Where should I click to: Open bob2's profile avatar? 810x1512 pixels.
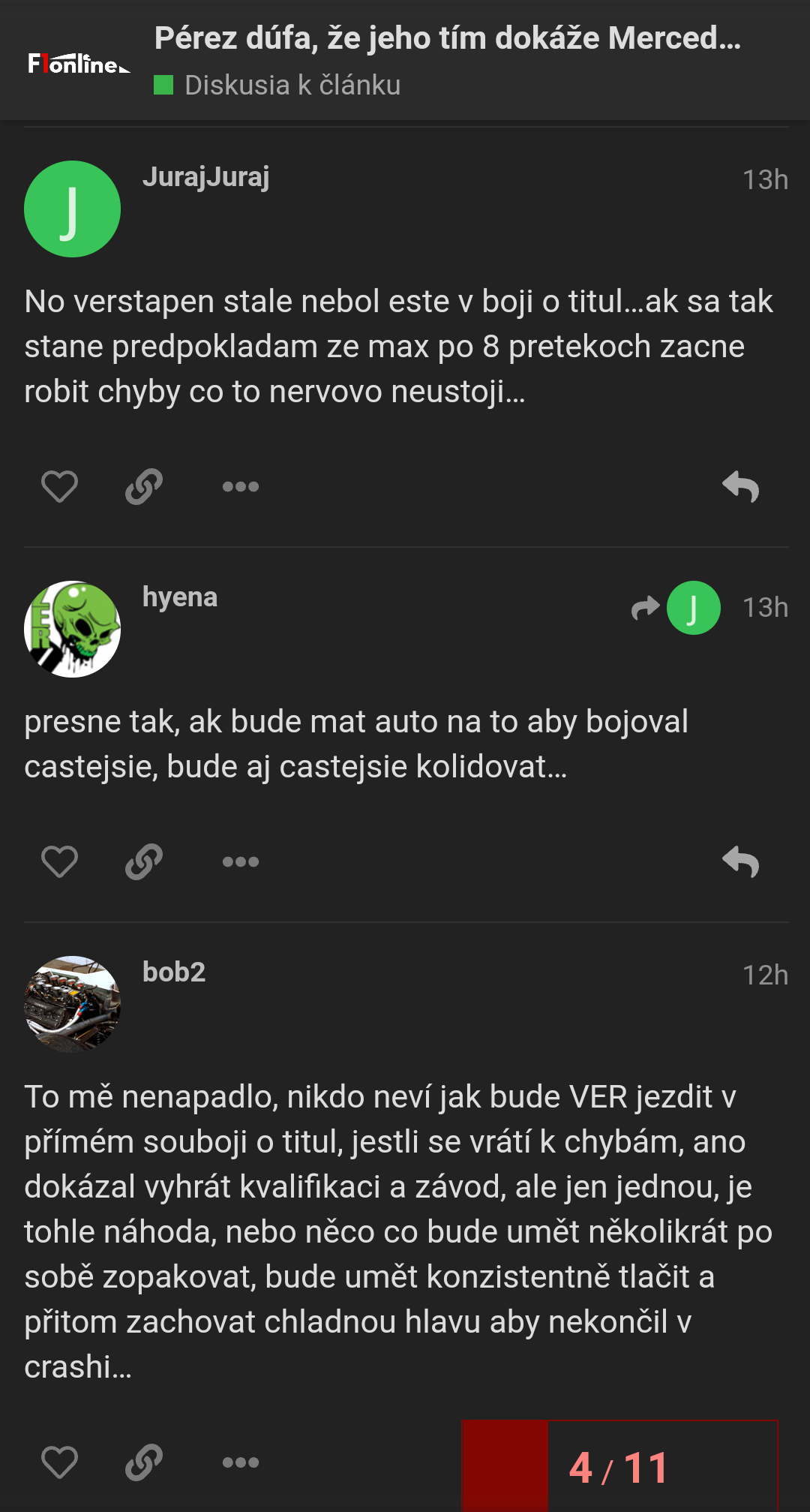click(x=72, y=1005)
